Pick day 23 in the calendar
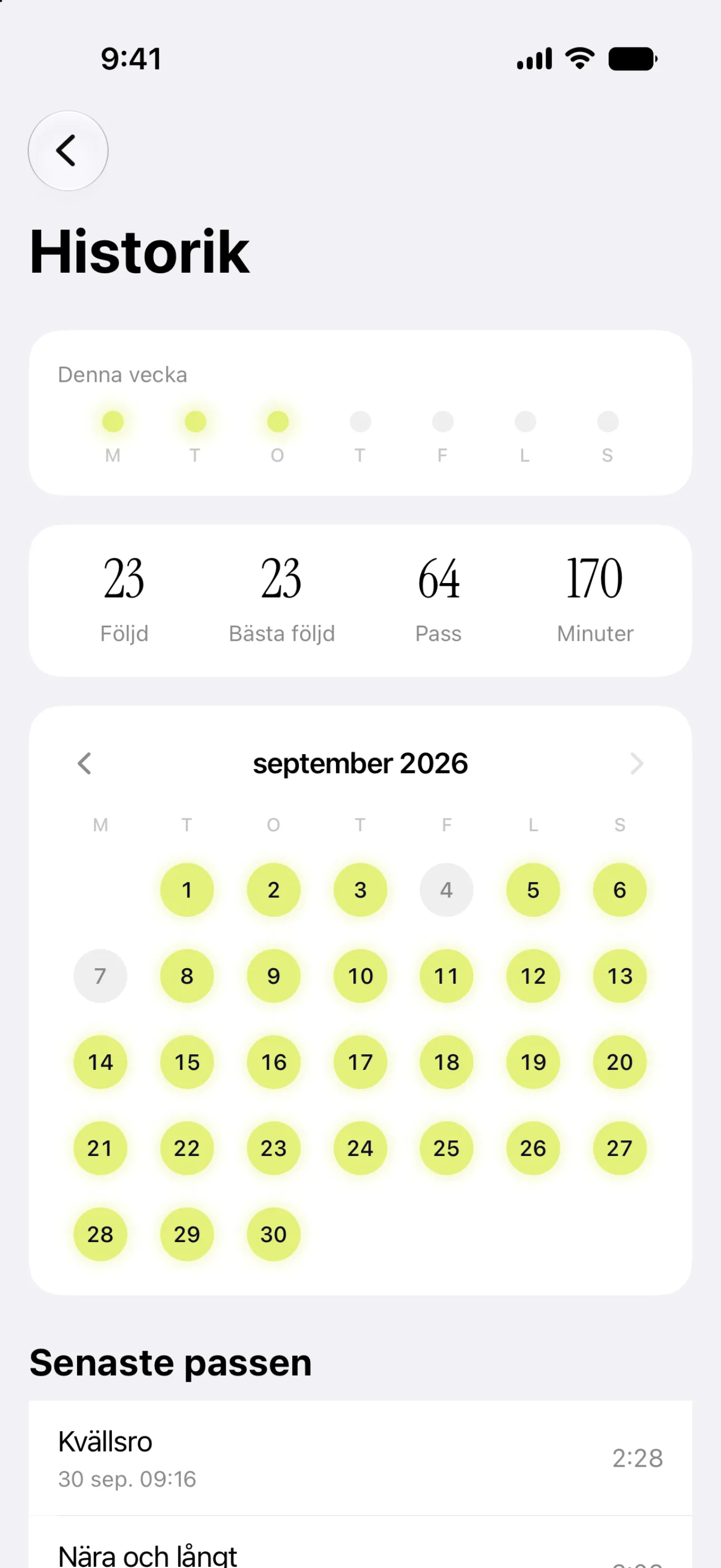 click(273, 1148)
